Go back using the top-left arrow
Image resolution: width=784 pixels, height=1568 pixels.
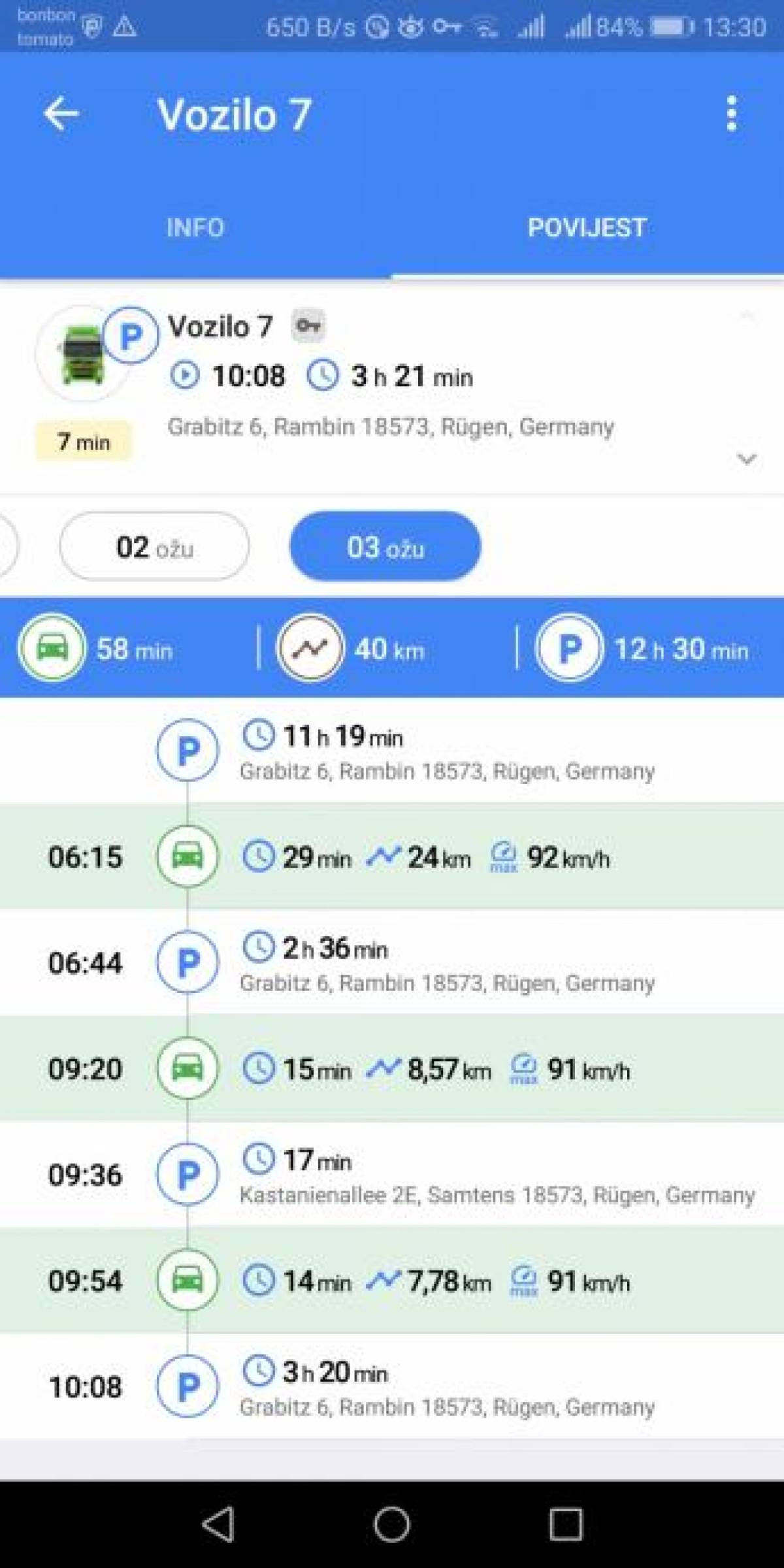(x=61, y=114)
